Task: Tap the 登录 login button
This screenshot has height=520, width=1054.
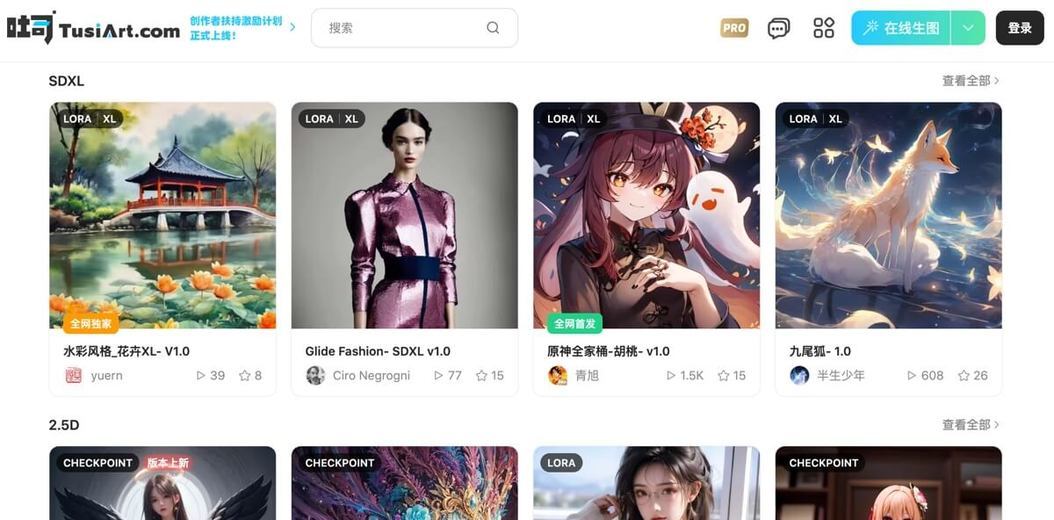Action: [x=1019, y=28]
